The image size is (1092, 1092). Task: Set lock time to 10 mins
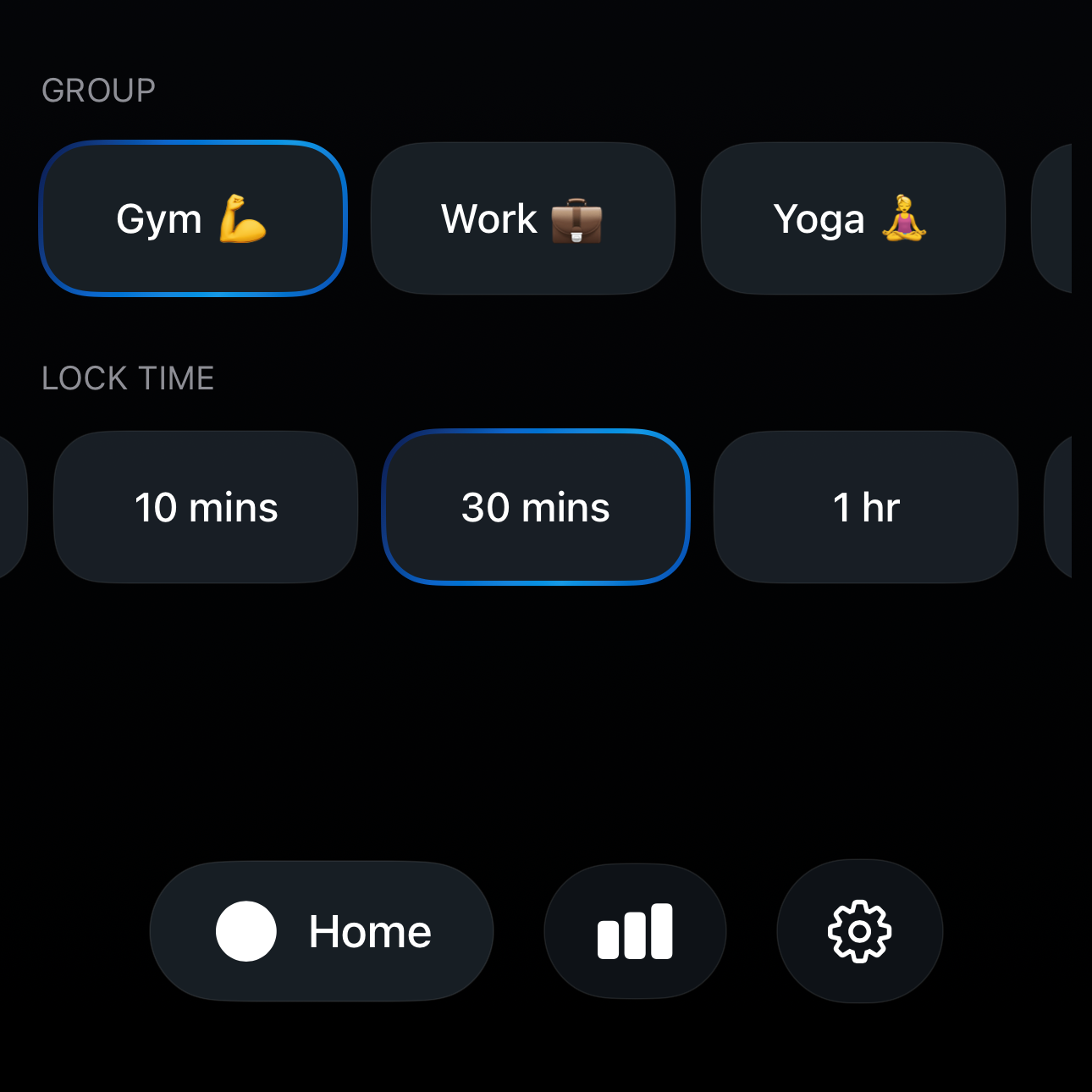(x=206, y=507)
